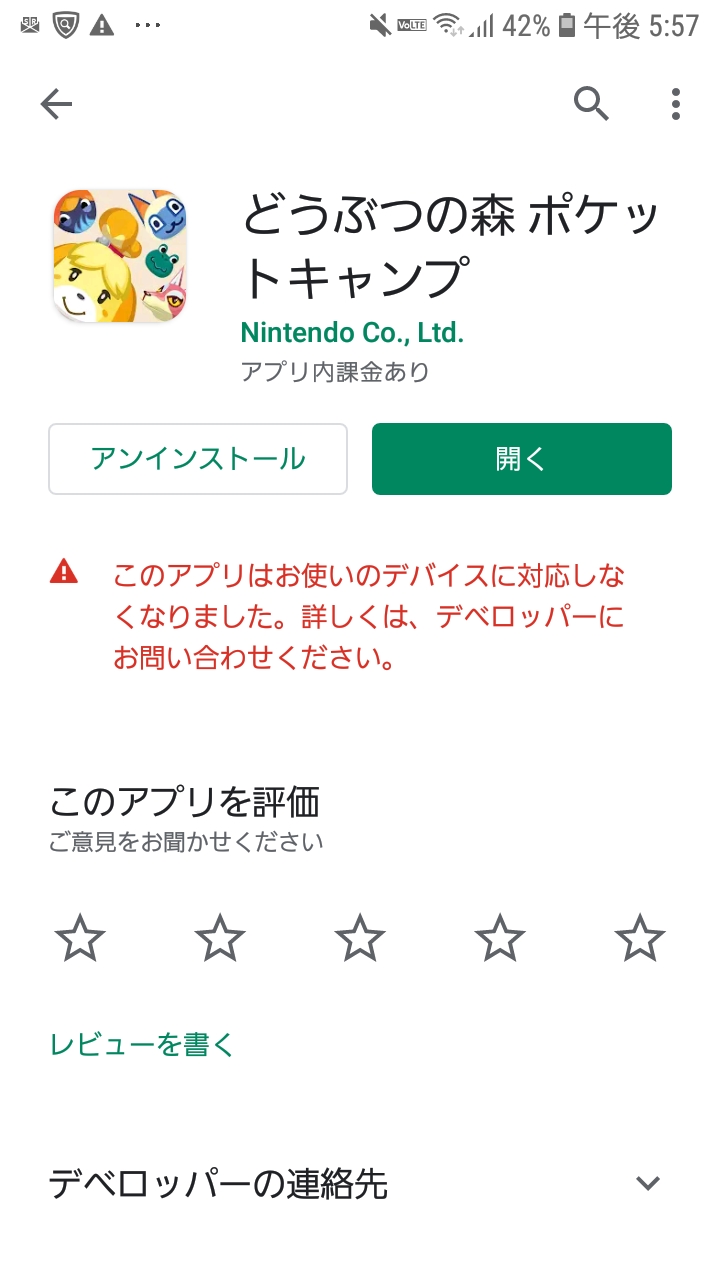This screenshot has height=1280, width=720.
Task: Give a five star rating
Action: point(639,936)
